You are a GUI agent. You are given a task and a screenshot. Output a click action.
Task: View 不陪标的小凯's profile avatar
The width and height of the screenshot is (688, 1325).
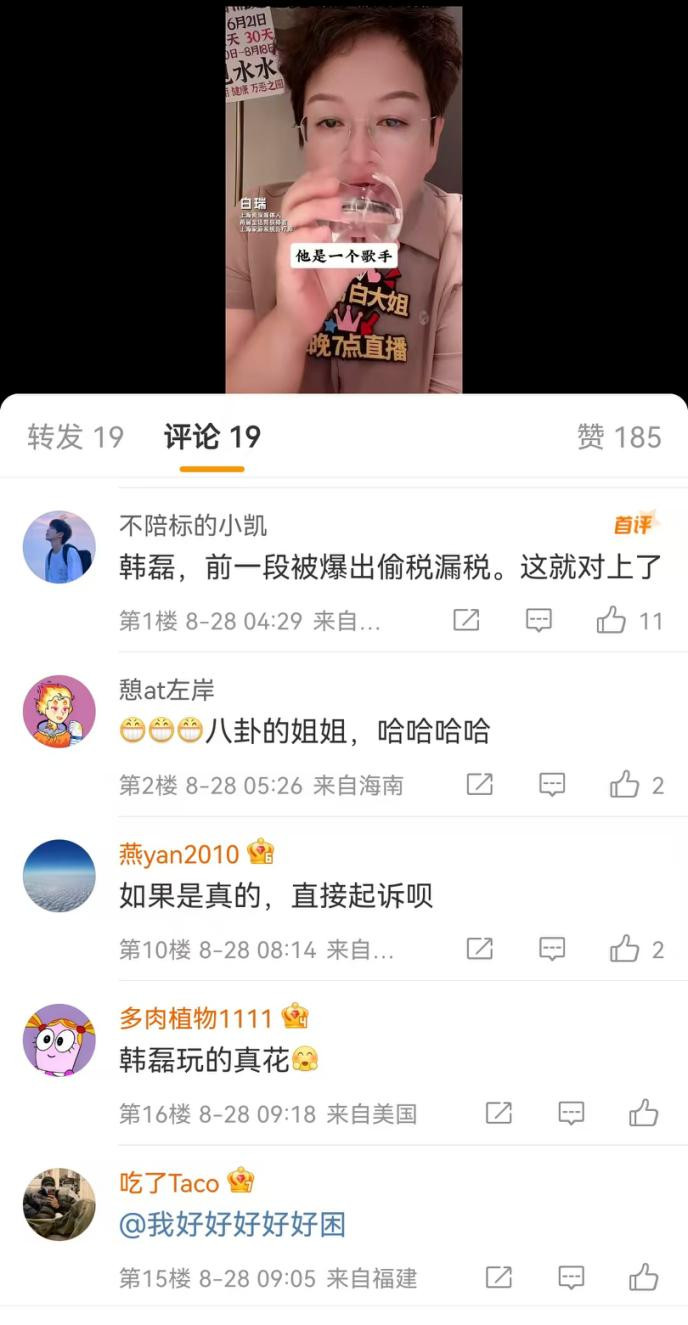click(59, 547)
